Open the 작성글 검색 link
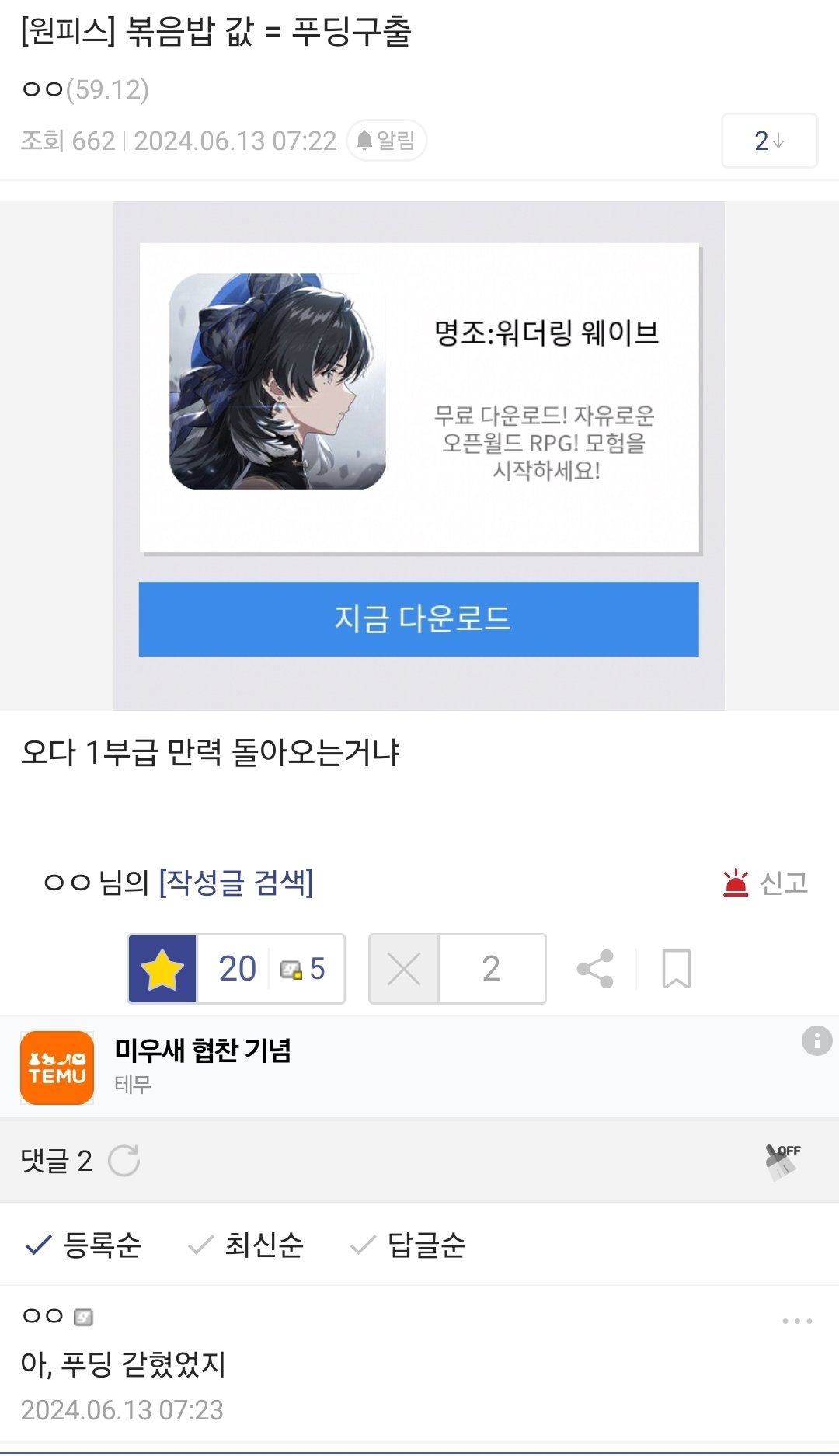This screenshot has height=1456, width=839. coord(235,883)
